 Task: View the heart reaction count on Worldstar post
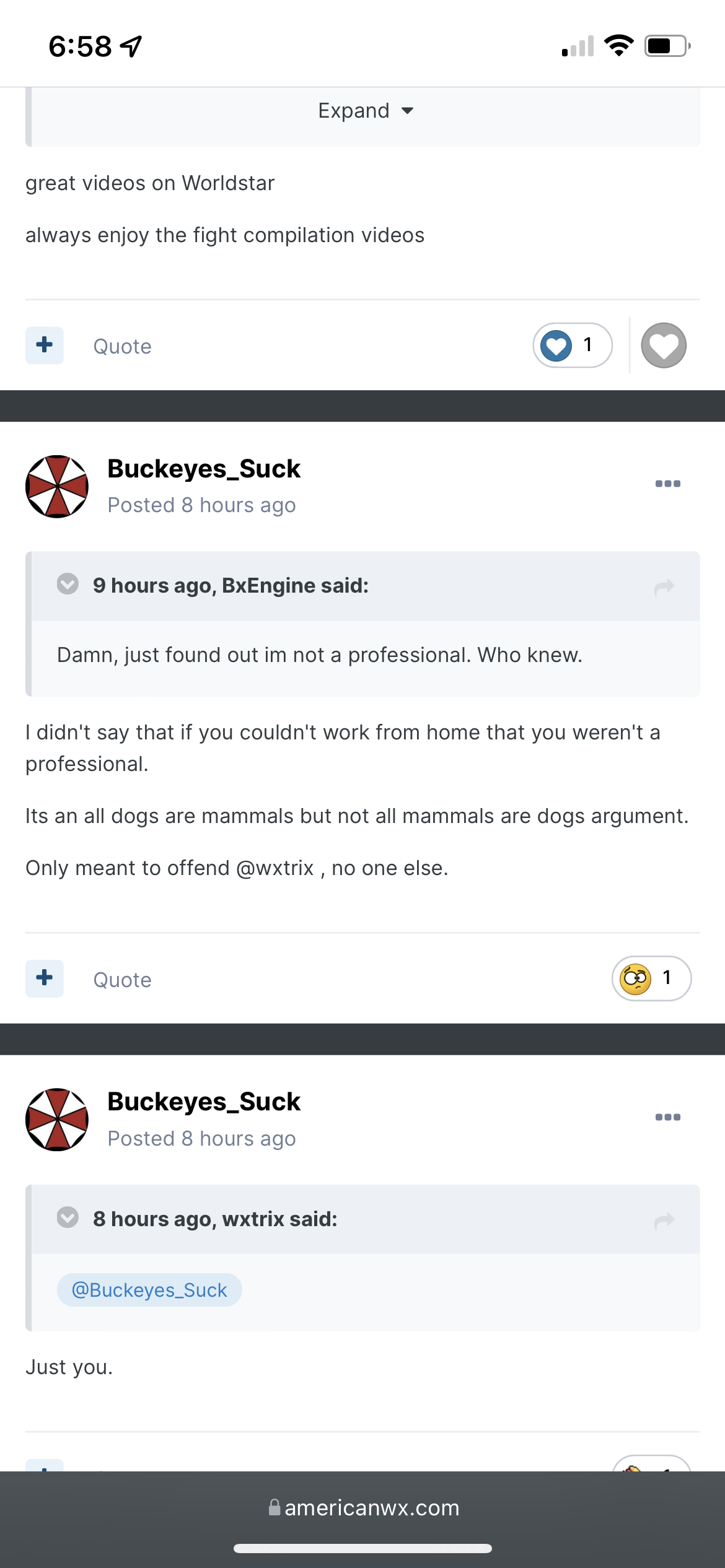coord(573,345)
